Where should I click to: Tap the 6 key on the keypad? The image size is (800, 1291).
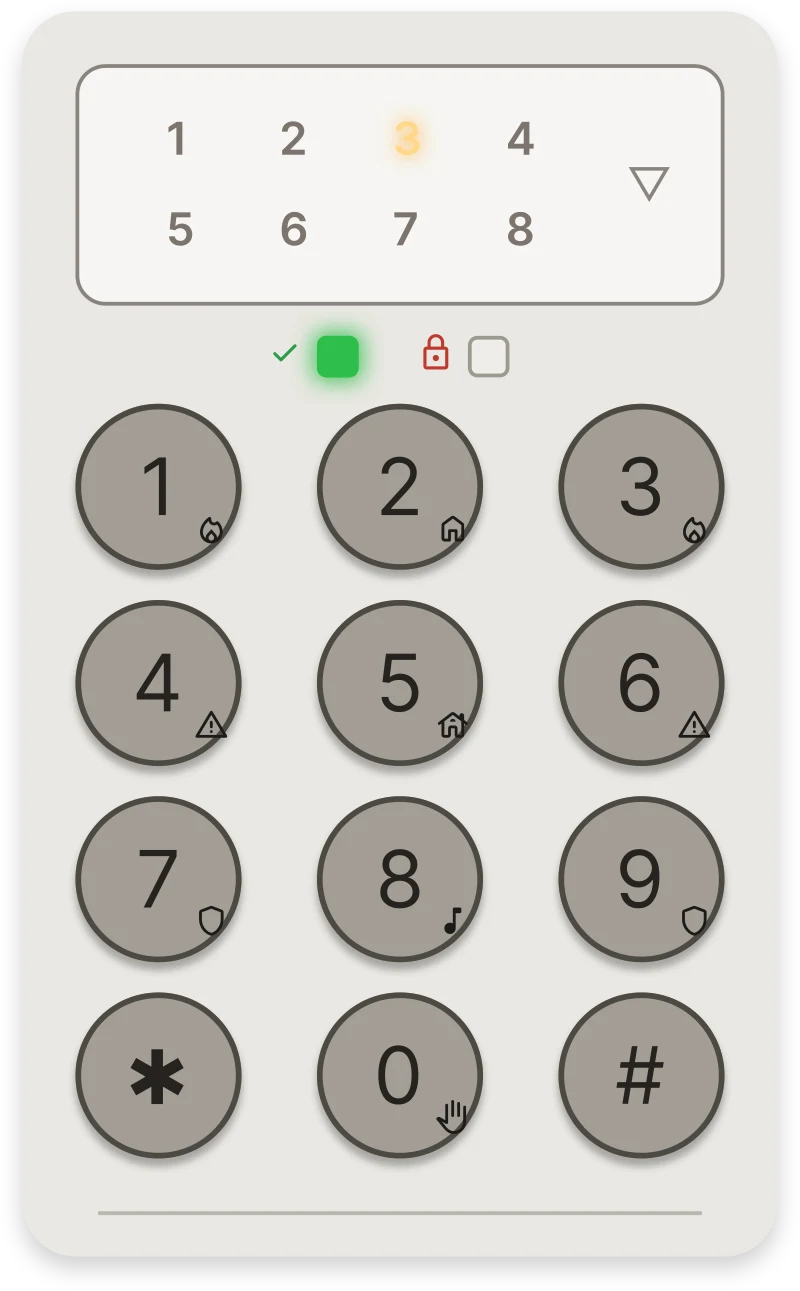point(641,683)
